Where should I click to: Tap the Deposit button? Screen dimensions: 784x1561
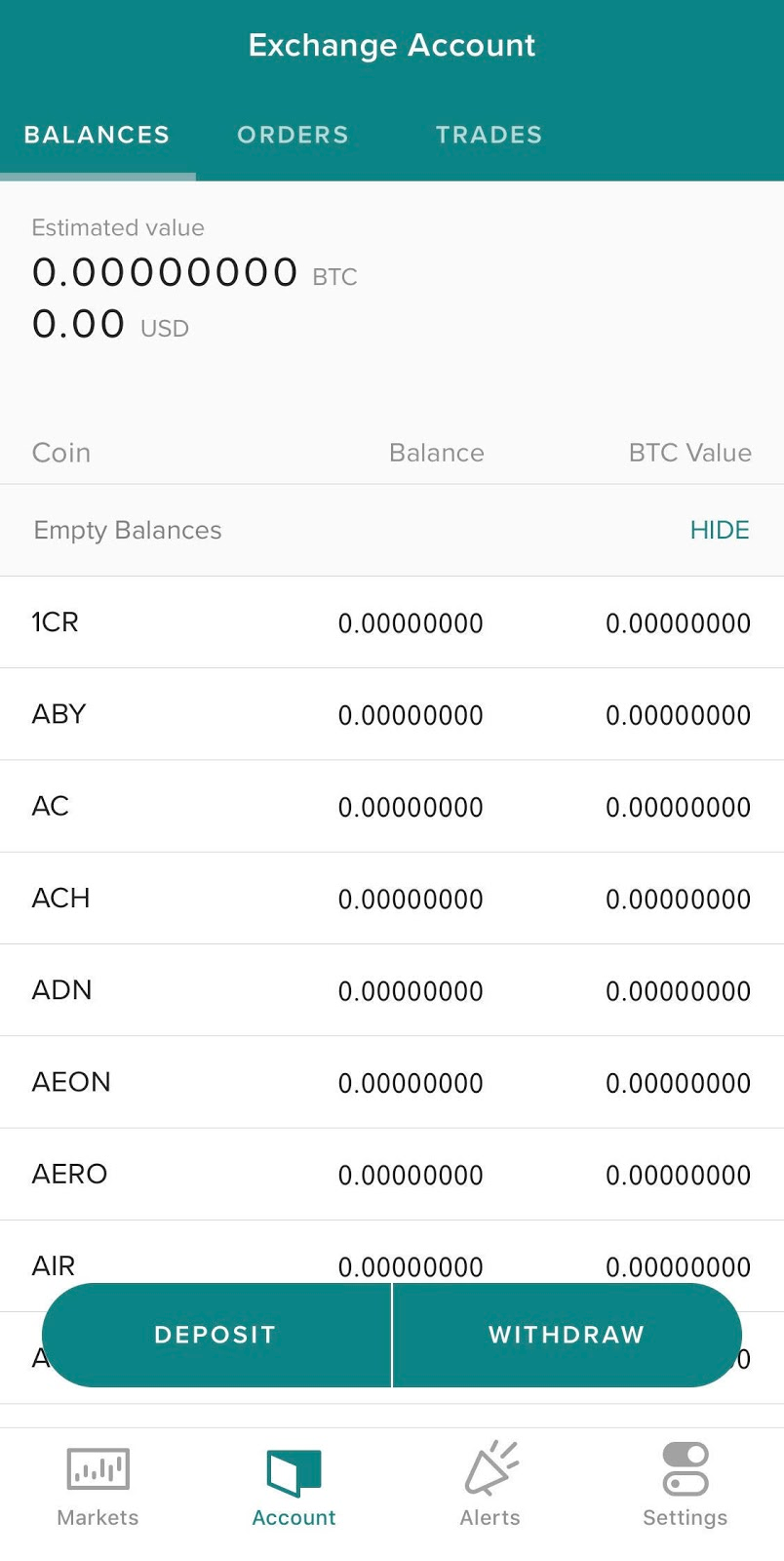216,1335
